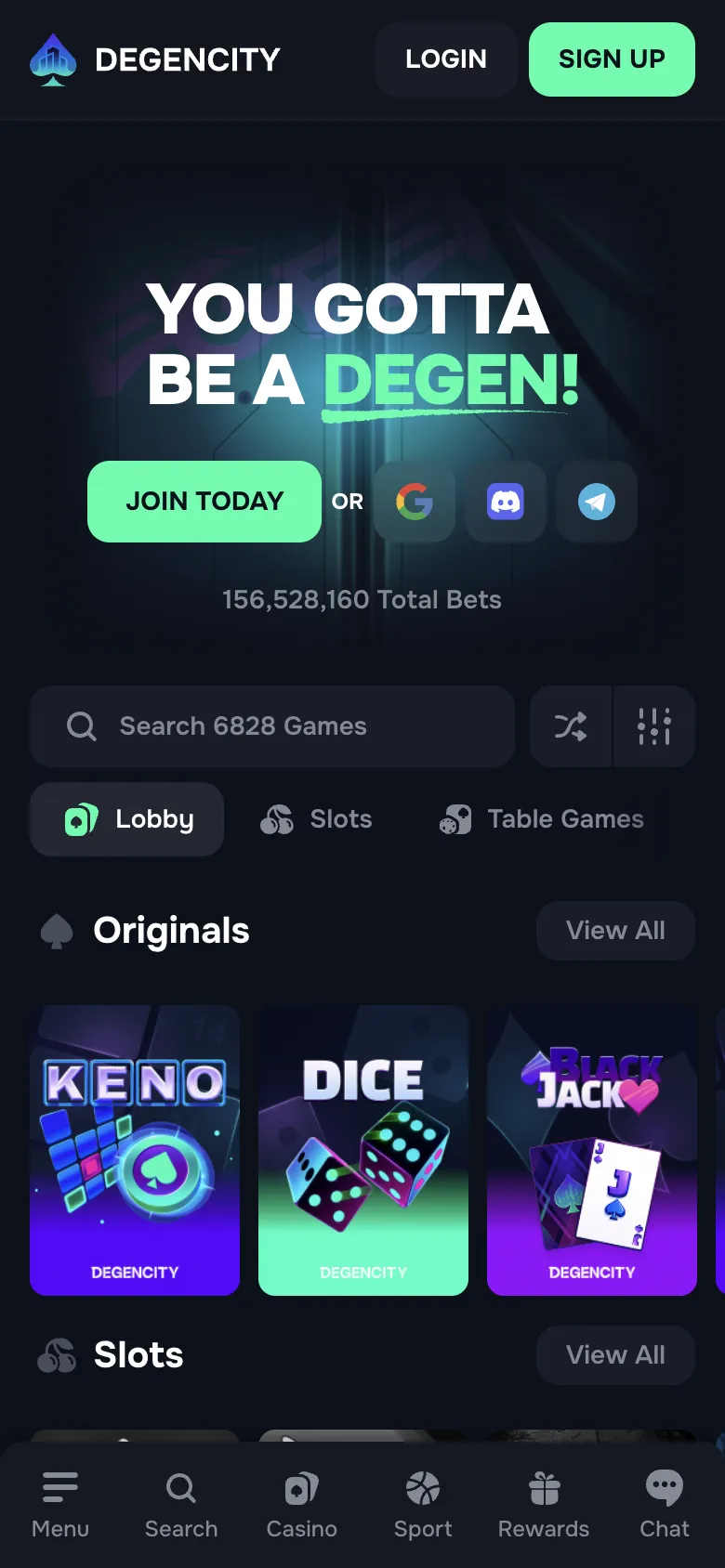Image resolution: width=725 pixels, height=1568 pixels.
Task: Open the Blackjack game card
Action: (x=592, y=1150)
